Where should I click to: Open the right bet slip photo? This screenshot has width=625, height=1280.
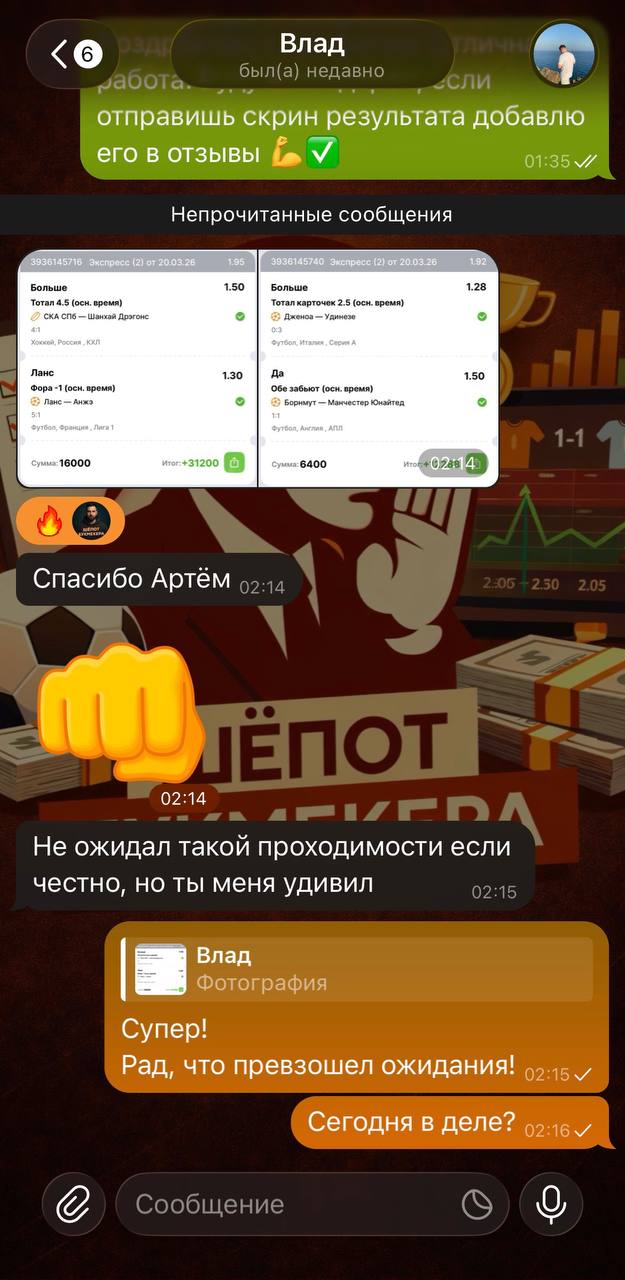coord(378,368)
